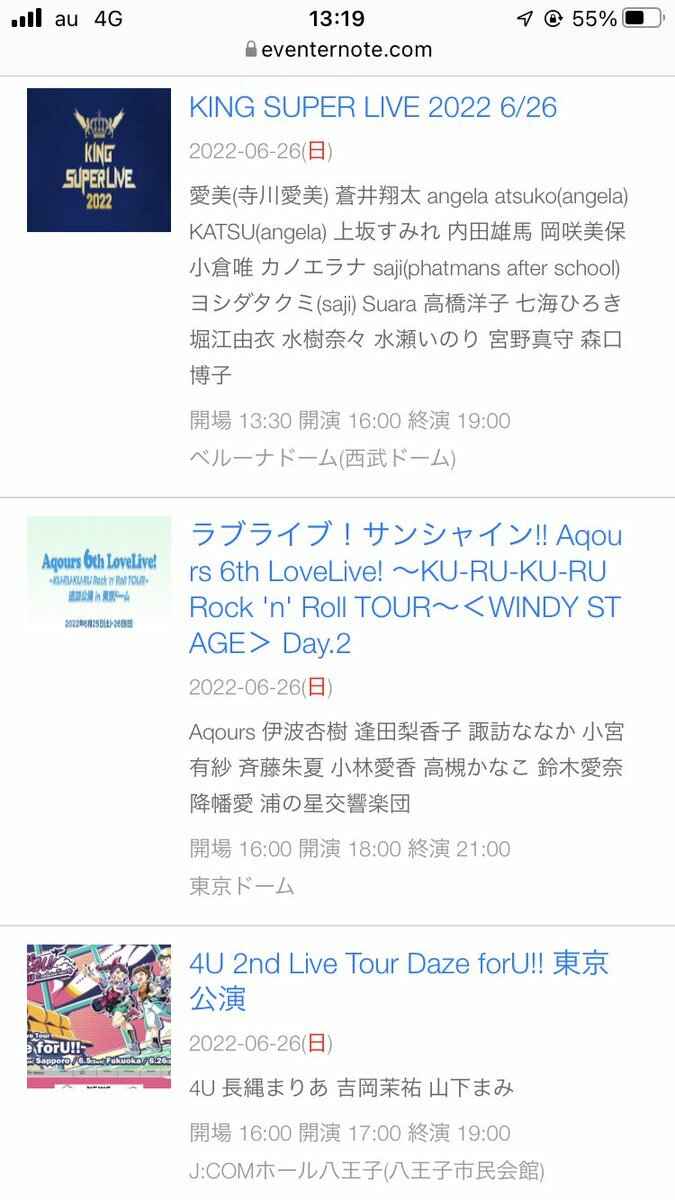Select venue J:COMホール八王子(八王子市民会館)

367,1170
